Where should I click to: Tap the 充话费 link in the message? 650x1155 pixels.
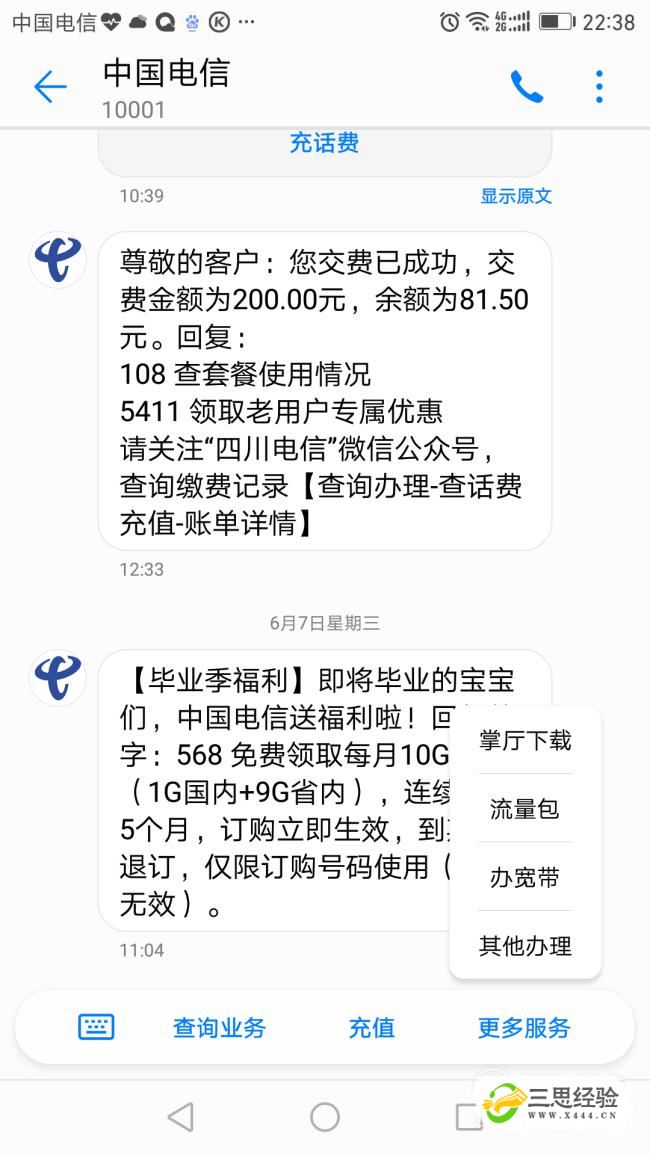[324, 143]
